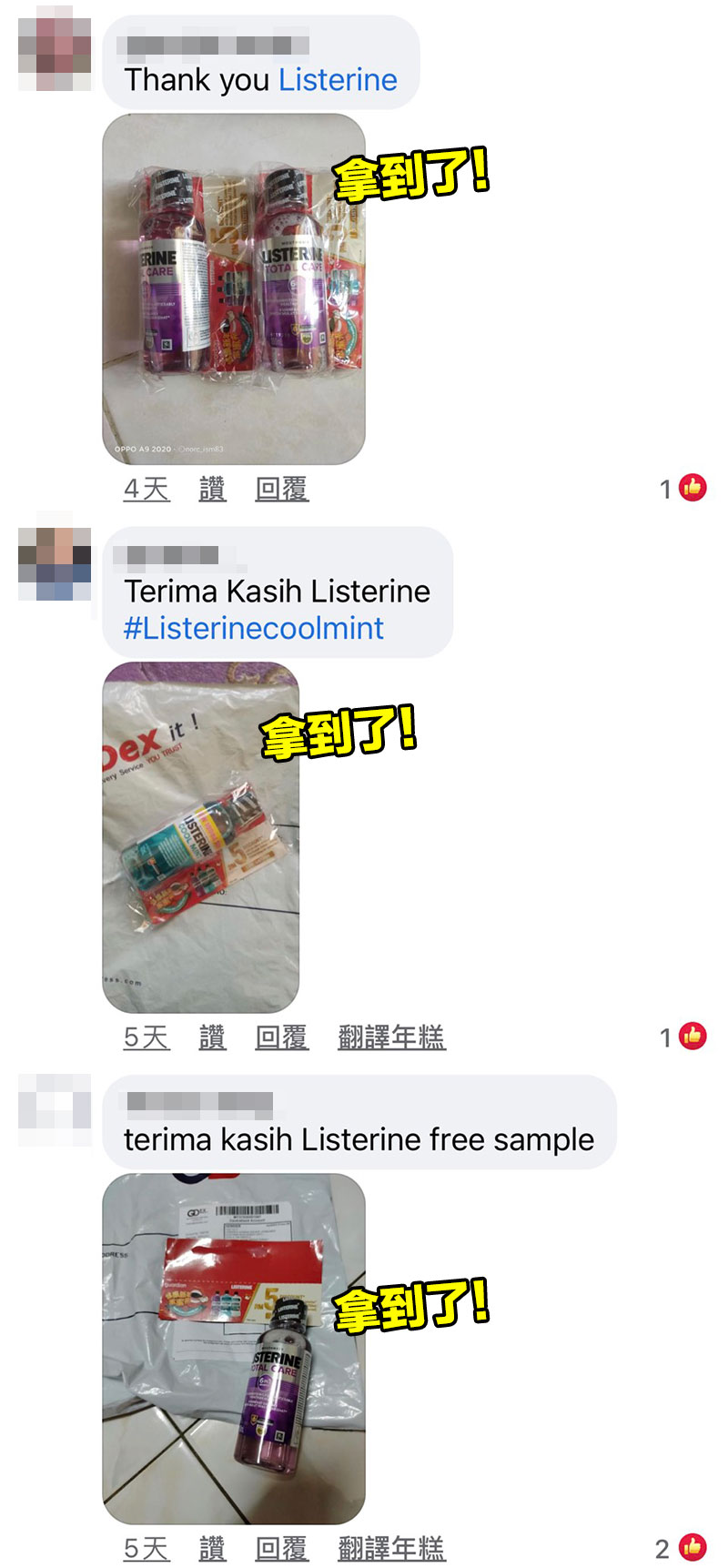
Task: View the photo under the 'Terima Kasih Listerine' comment
Action: coord(200,837)
